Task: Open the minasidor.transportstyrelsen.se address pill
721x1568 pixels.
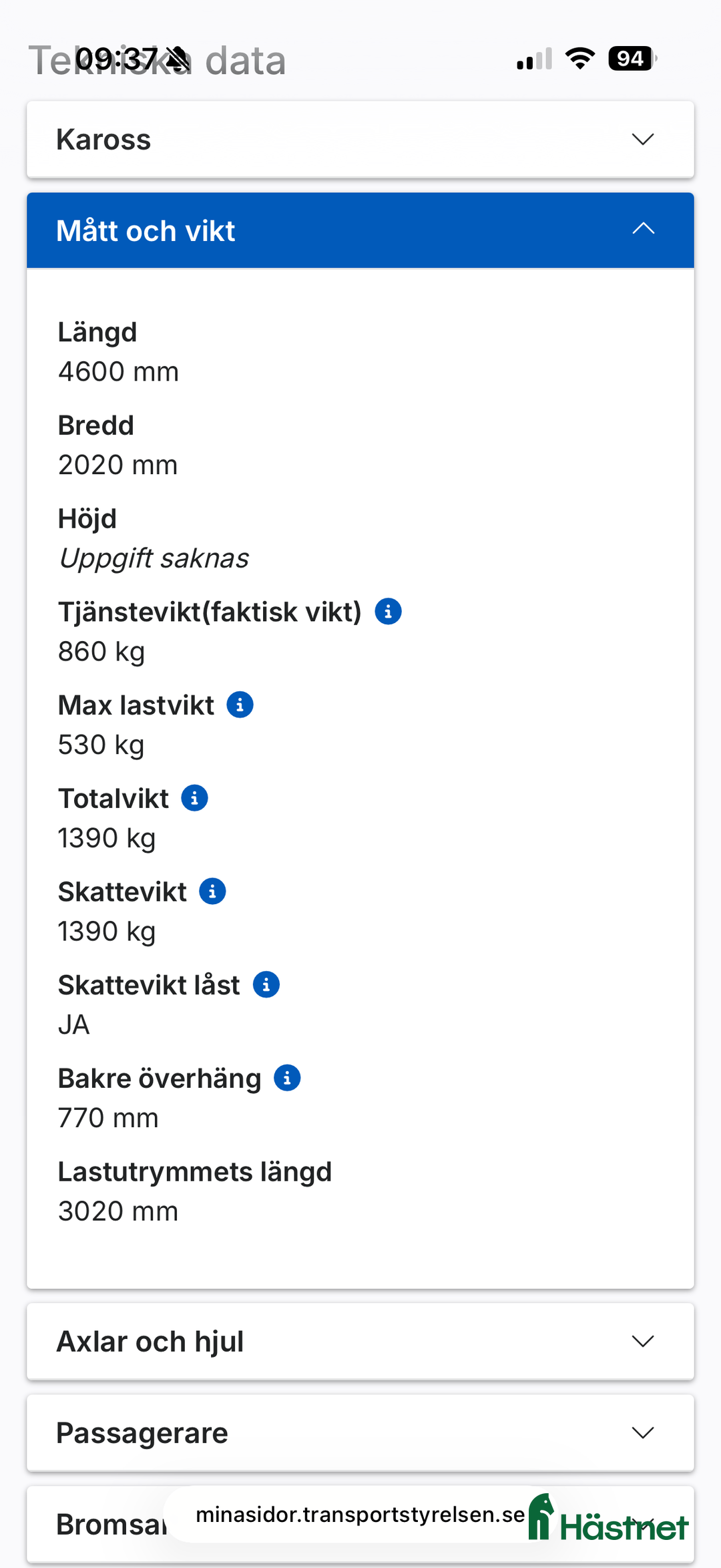Action: click(359, 1515)
